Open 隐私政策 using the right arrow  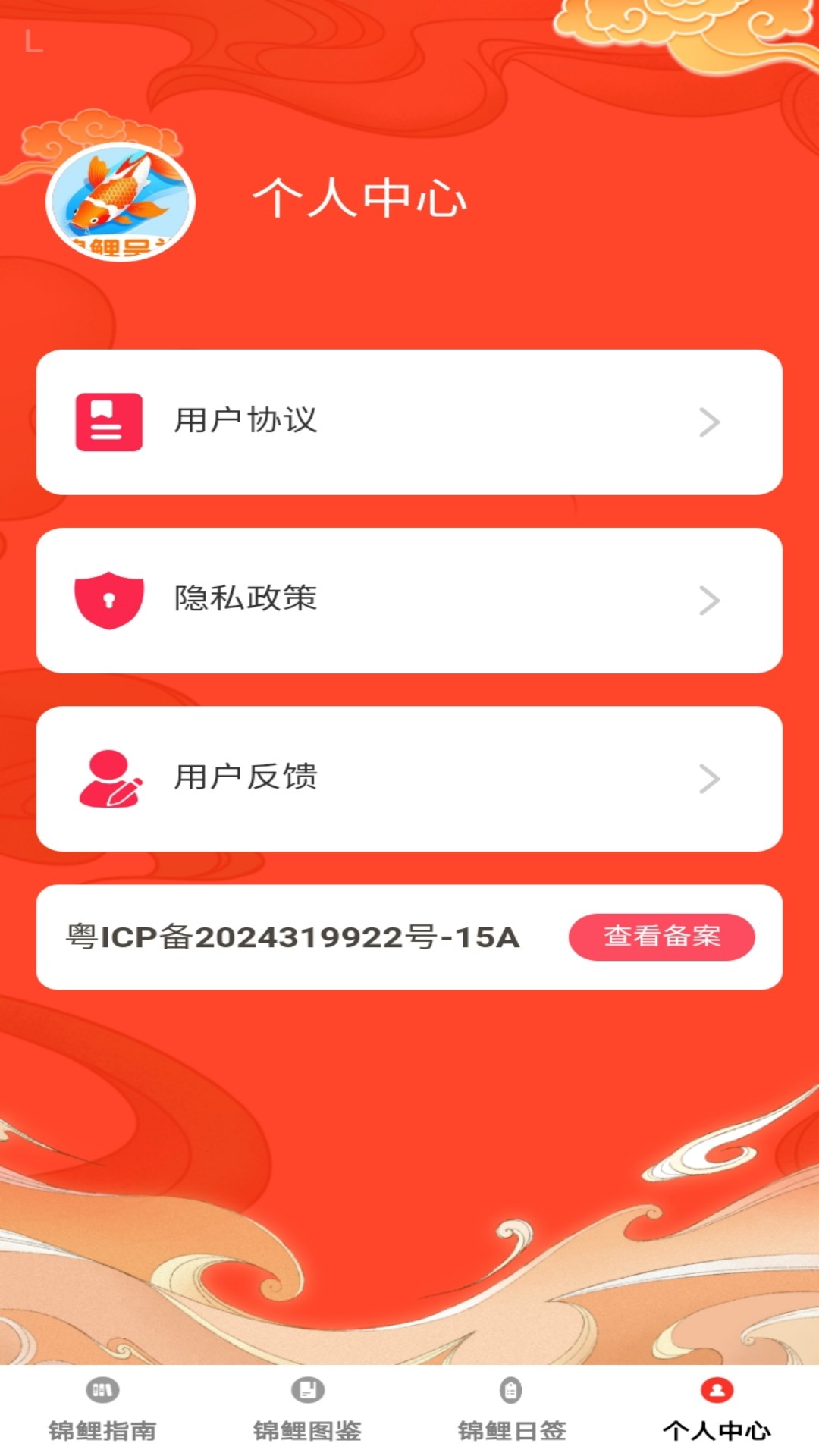pyautogui.click(x=710, y=601)
